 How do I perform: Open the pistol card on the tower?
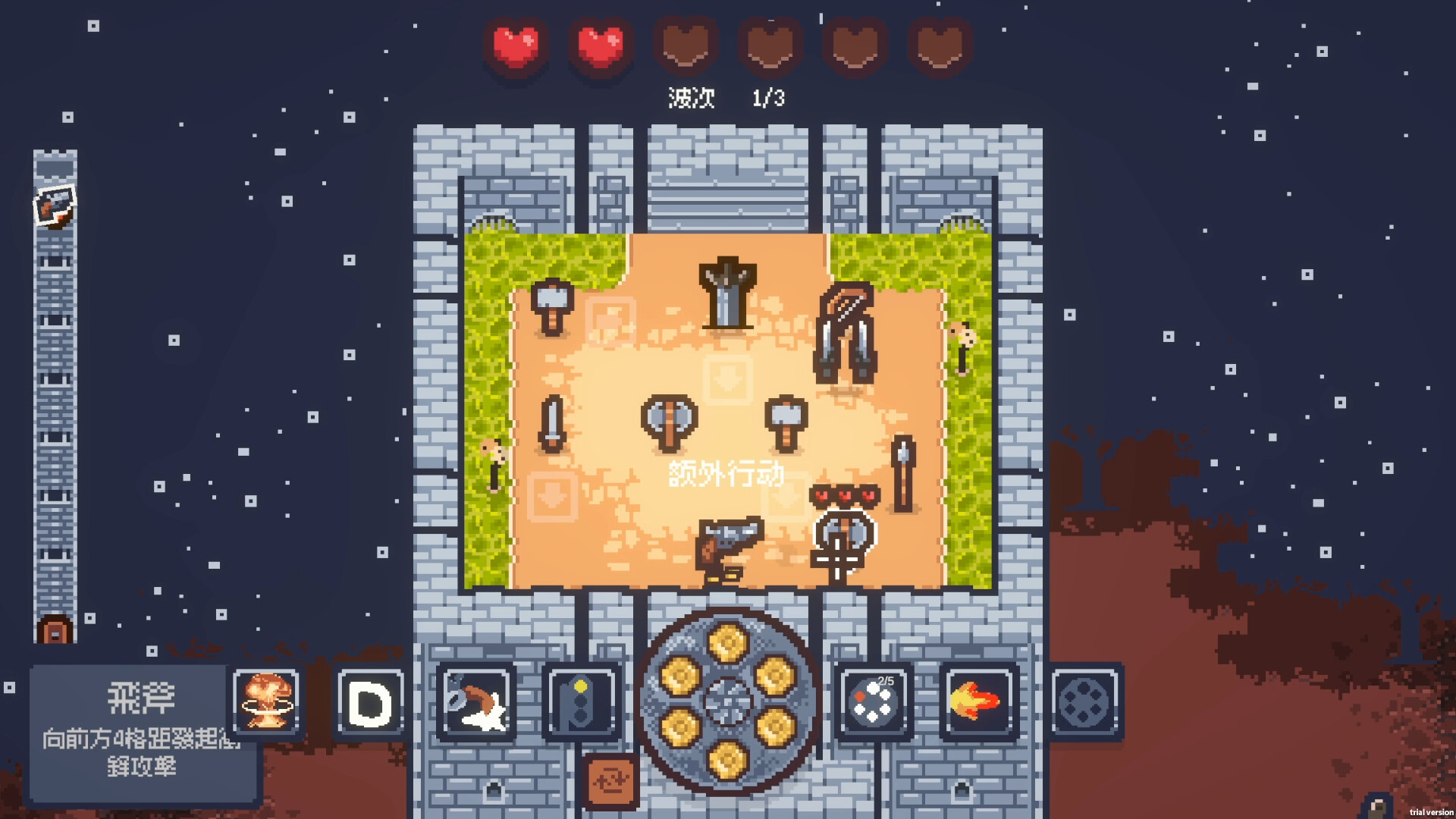pyautogui.click(x=55, y=206)
